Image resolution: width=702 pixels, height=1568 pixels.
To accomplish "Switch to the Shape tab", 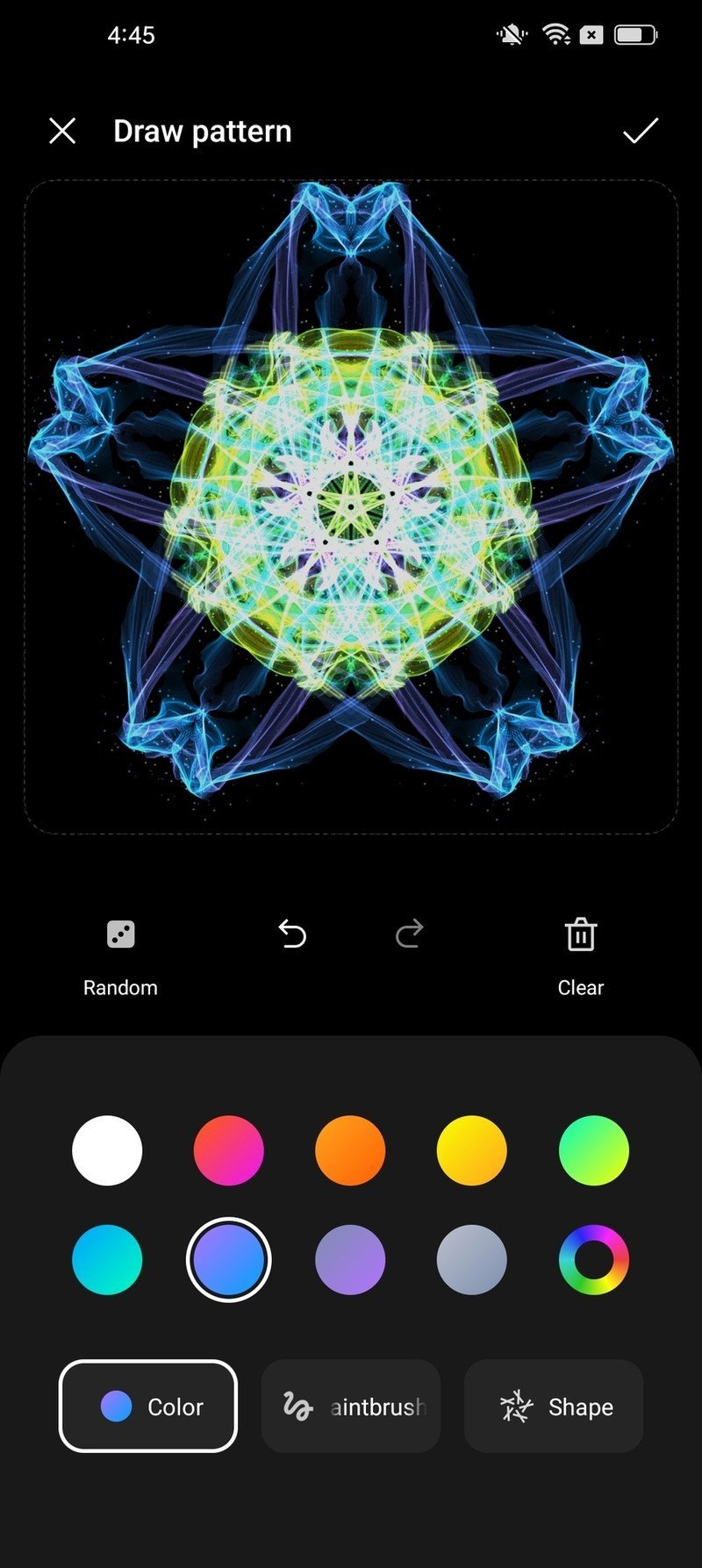I will pos(554,1407).
